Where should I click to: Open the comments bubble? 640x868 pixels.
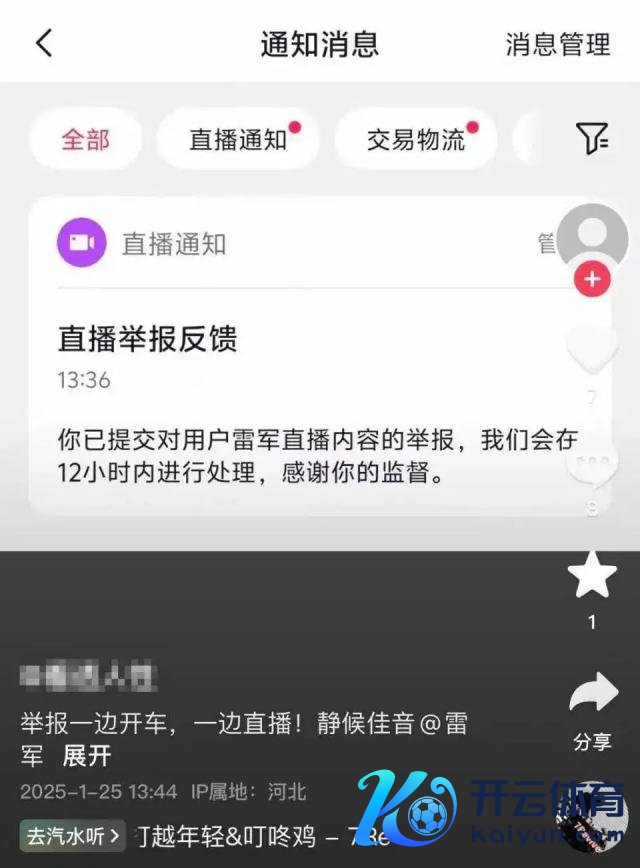tap(592, 465)
